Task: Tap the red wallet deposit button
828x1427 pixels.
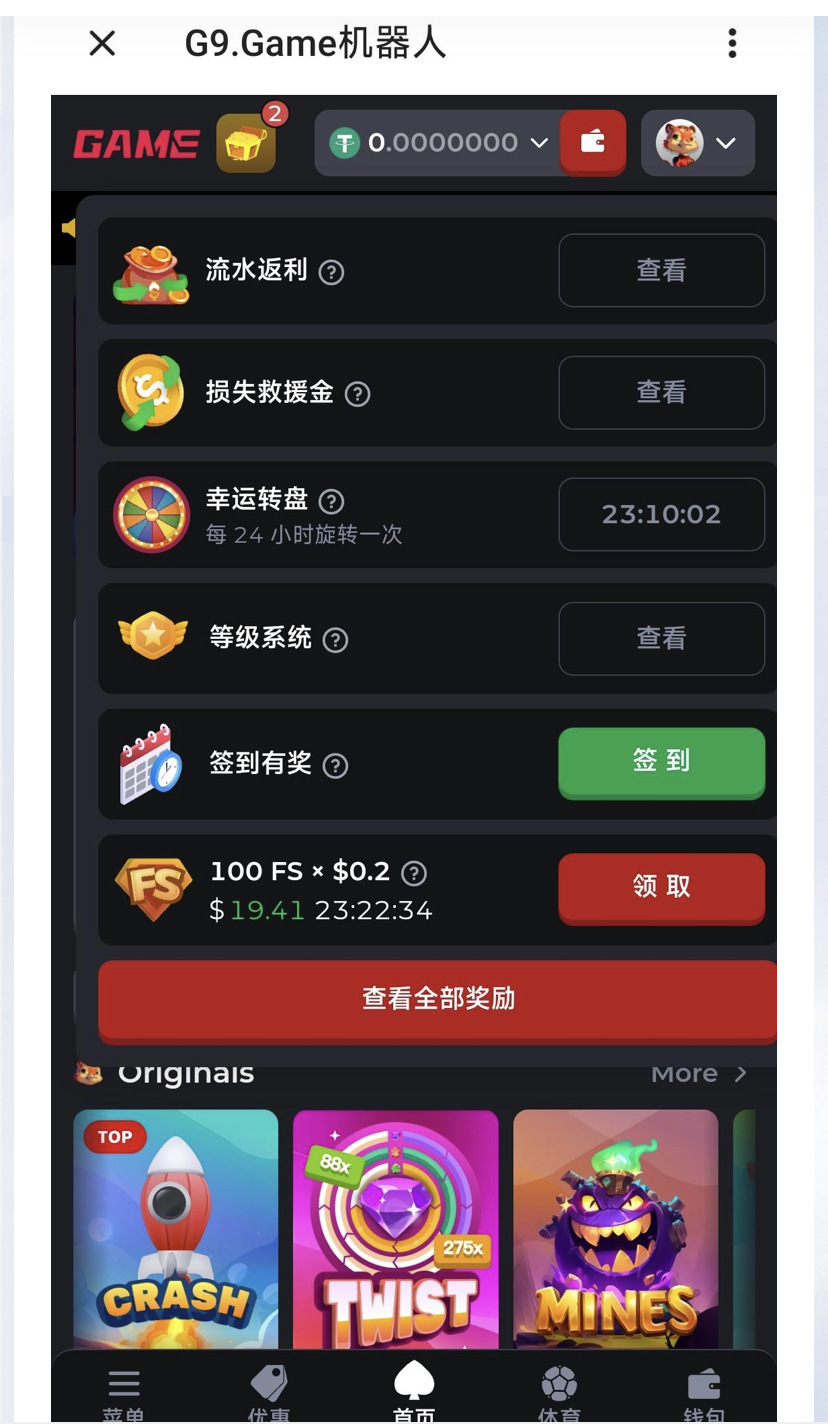Action: [593, 142]
